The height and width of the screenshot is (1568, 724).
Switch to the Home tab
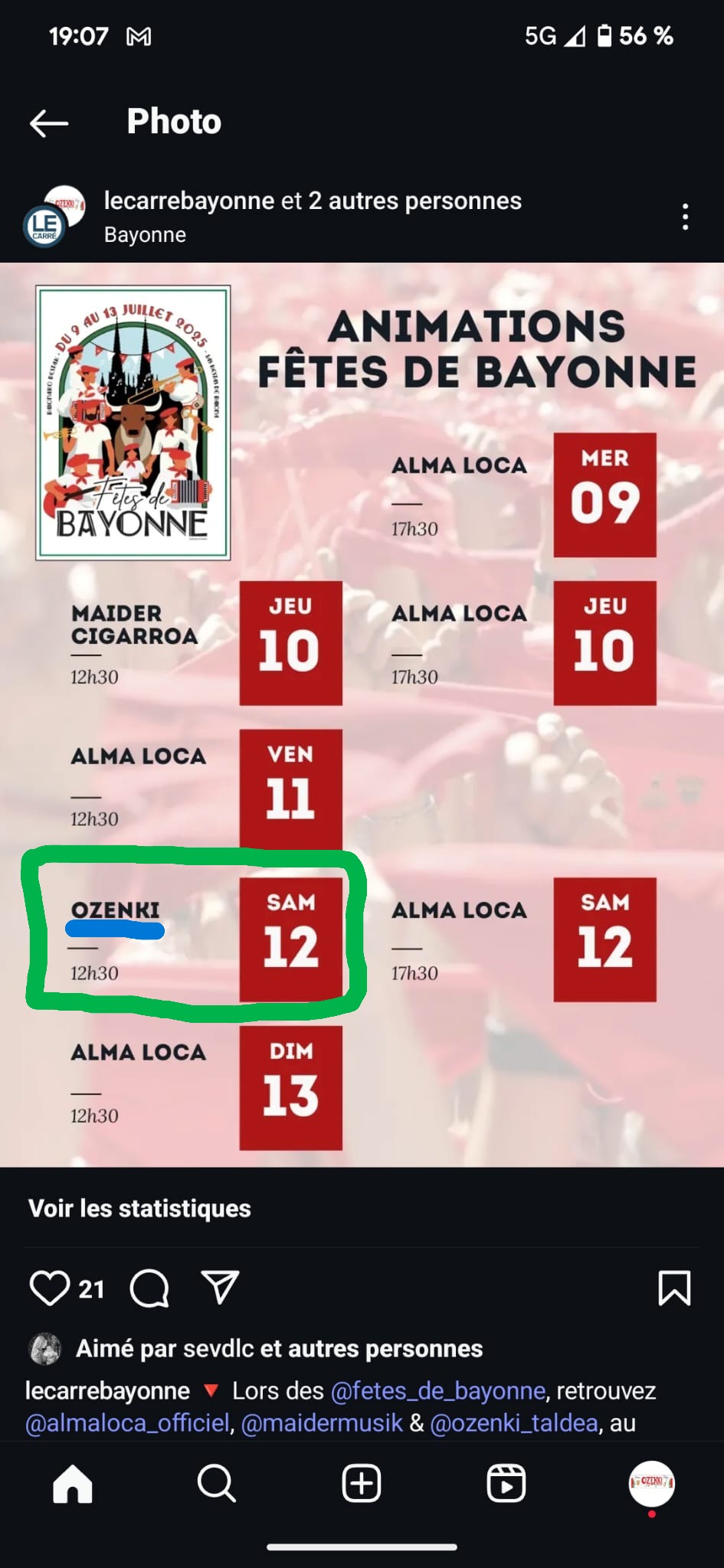click(x=73, y=1485)
